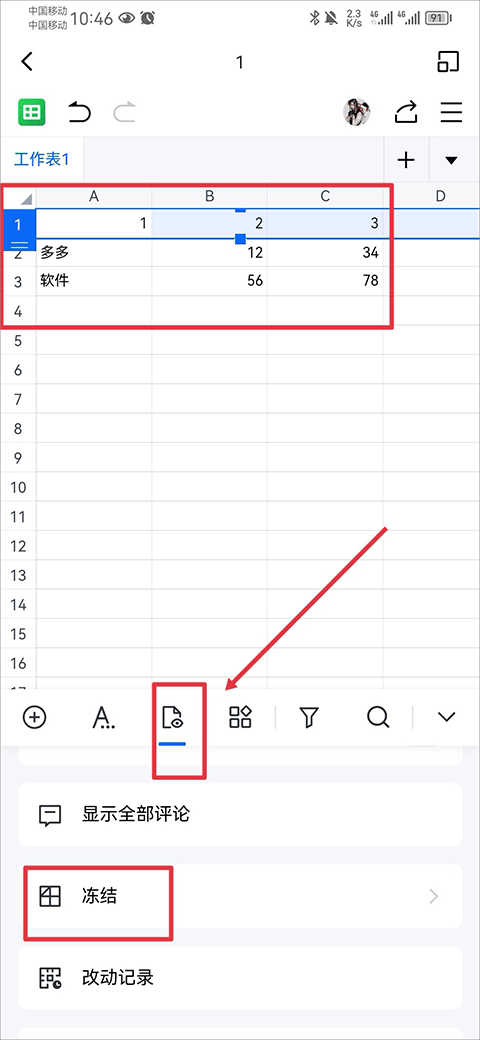Open 显示全部评论 row
Viewport: 480px width, 1040px height.
[x=240, y=814]
